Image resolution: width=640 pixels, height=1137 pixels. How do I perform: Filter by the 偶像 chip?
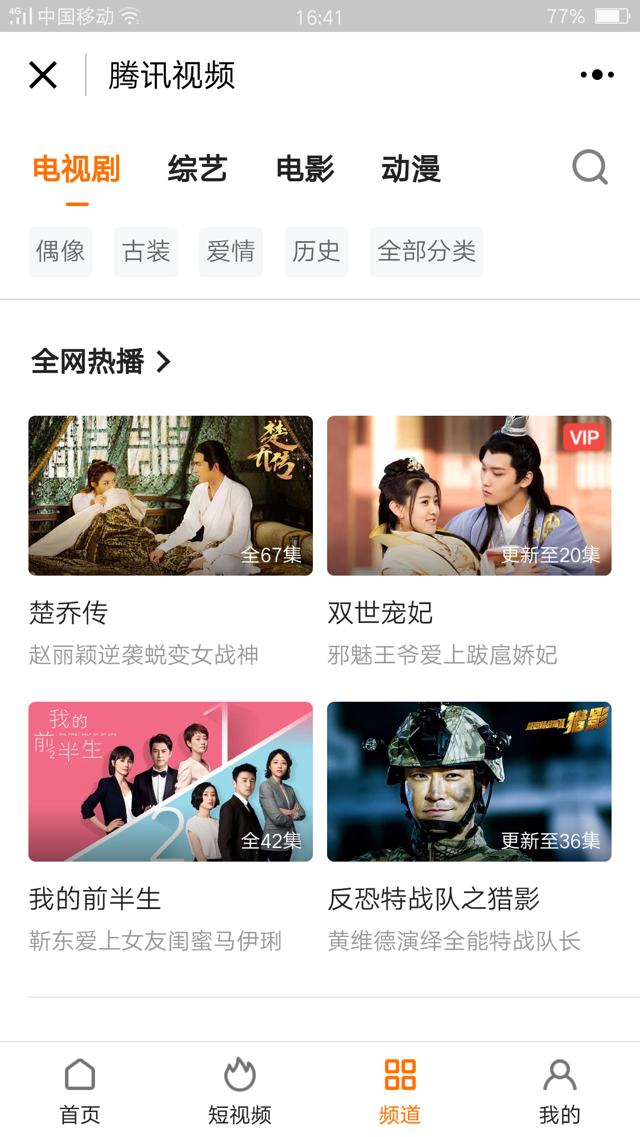[60, 251]
